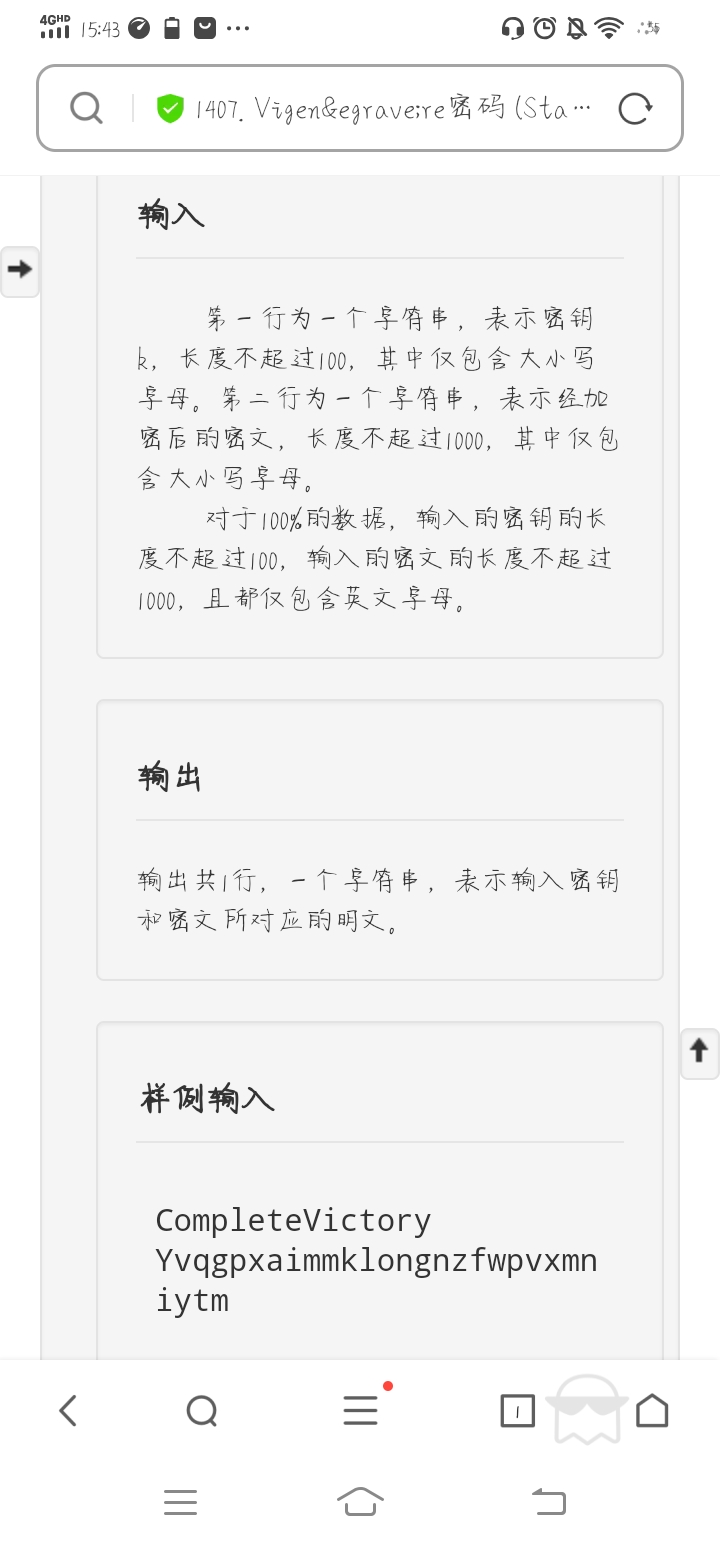Tap the search magnifier in the address bar
The image size is (720, 1544).
click(87, 108)
